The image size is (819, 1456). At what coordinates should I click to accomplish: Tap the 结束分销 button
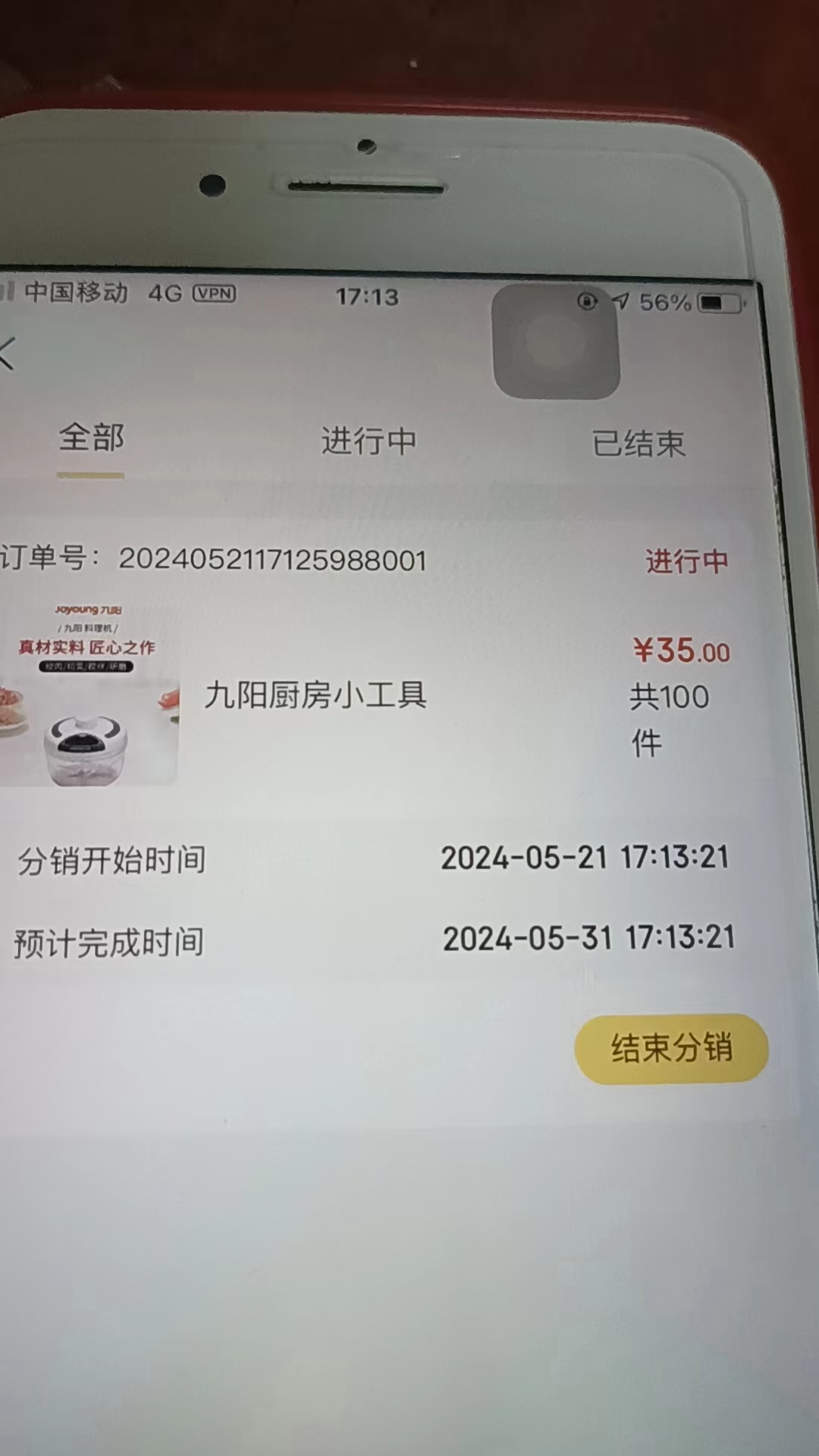[x=671, y=1049]
